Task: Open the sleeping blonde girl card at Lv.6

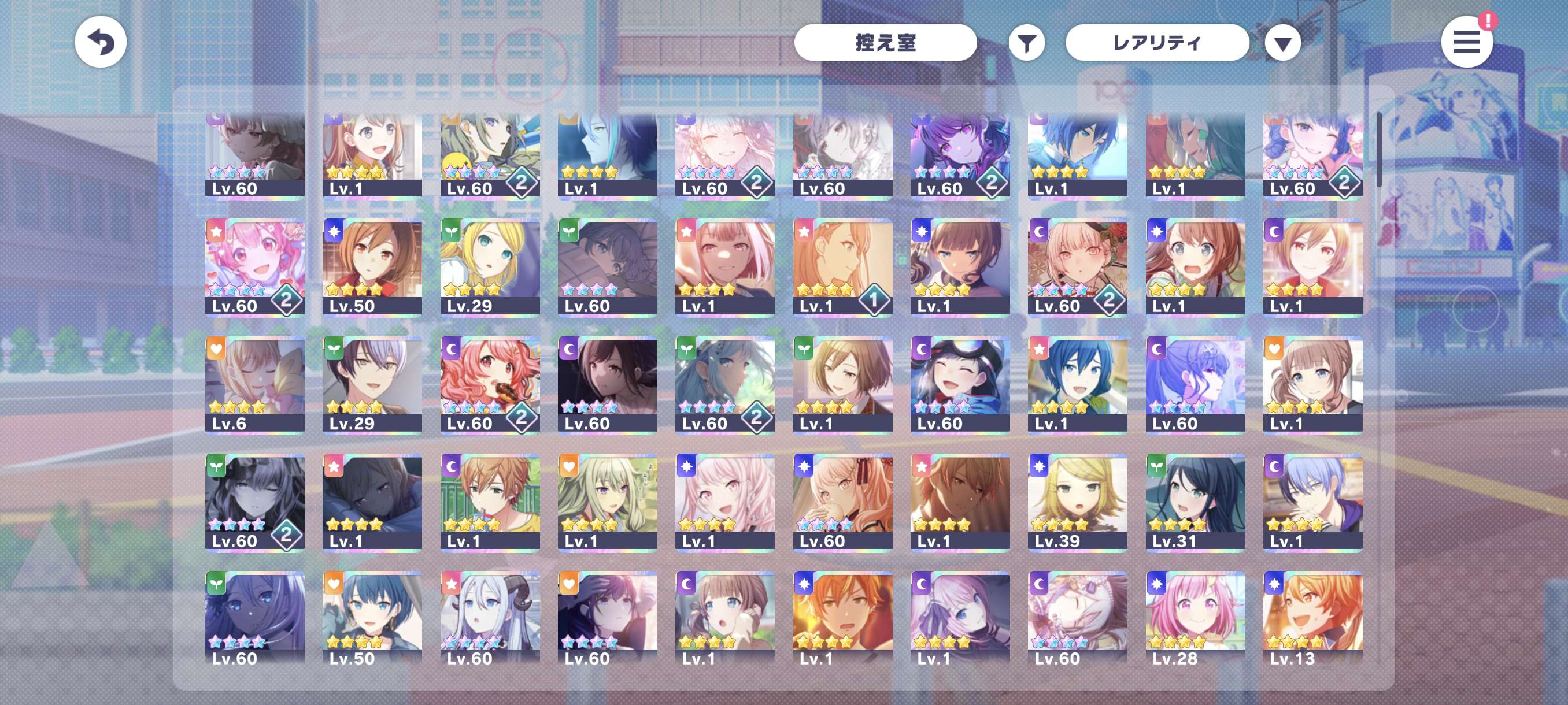Action: pos(254,384)
